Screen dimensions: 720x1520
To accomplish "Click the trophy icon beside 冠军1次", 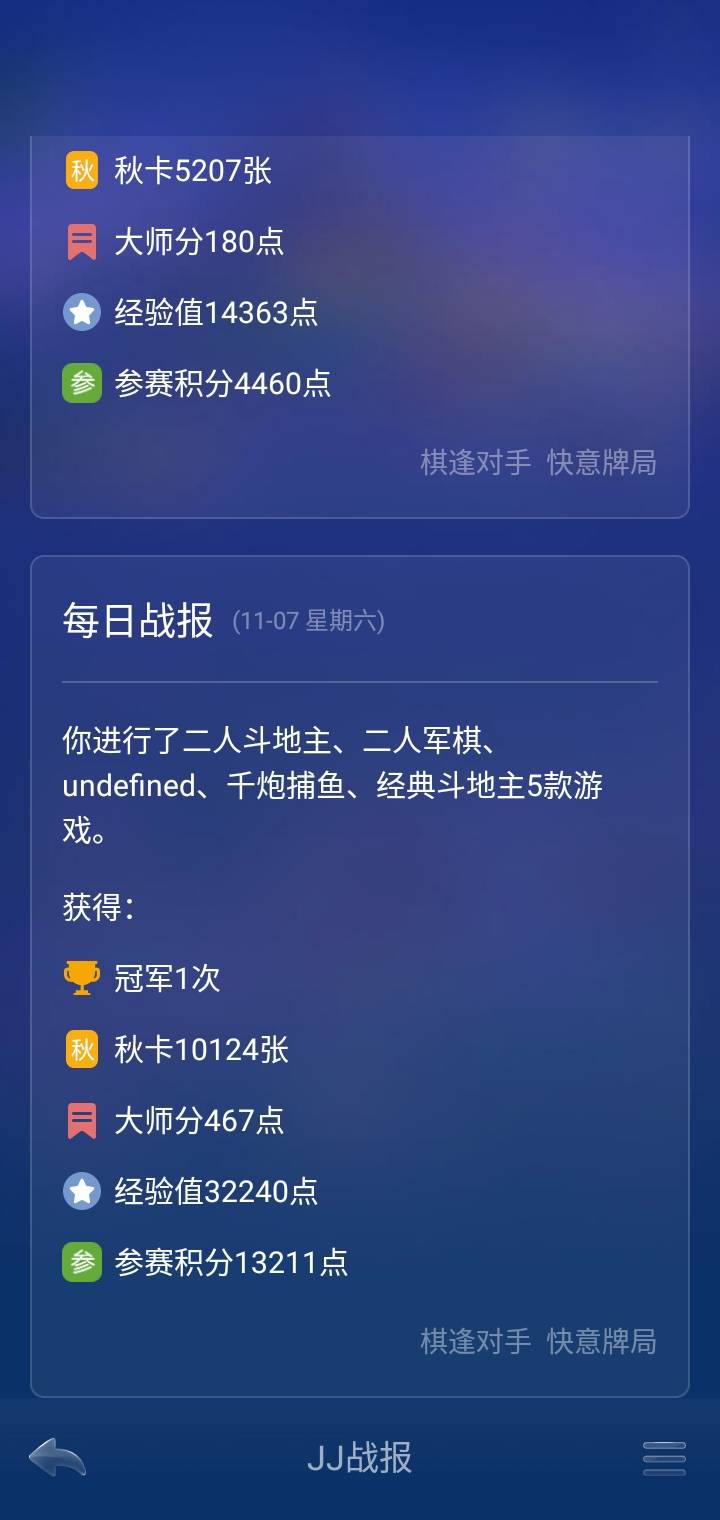I will (x=84, y=978).
